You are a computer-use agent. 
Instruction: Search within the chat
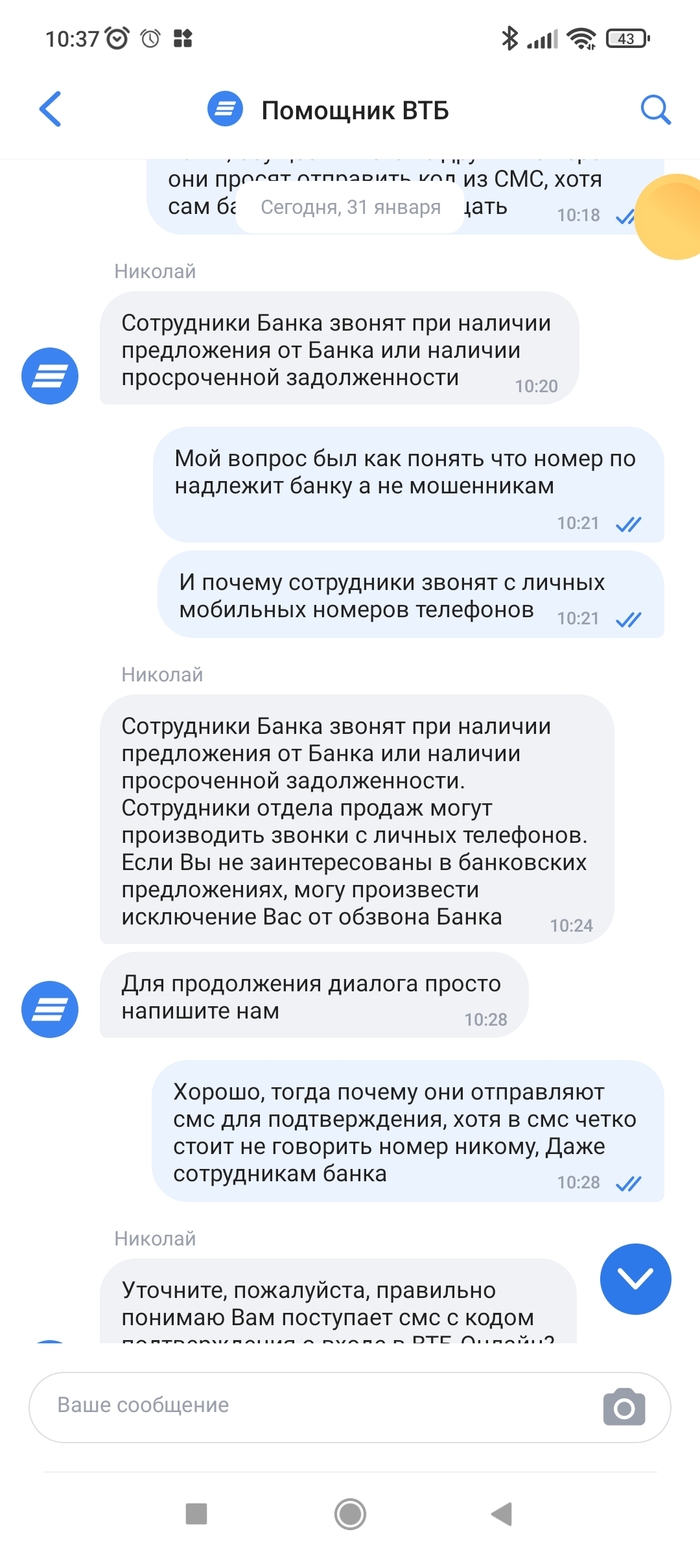pyautogui.click(x=655, y=109)
